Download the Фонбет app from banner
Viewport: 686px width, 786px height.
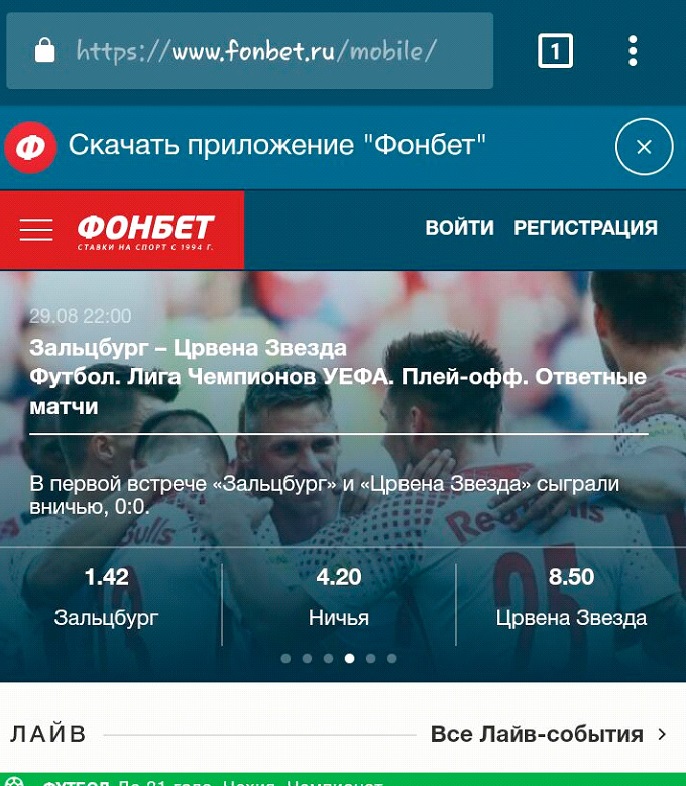tap(277, 147)
